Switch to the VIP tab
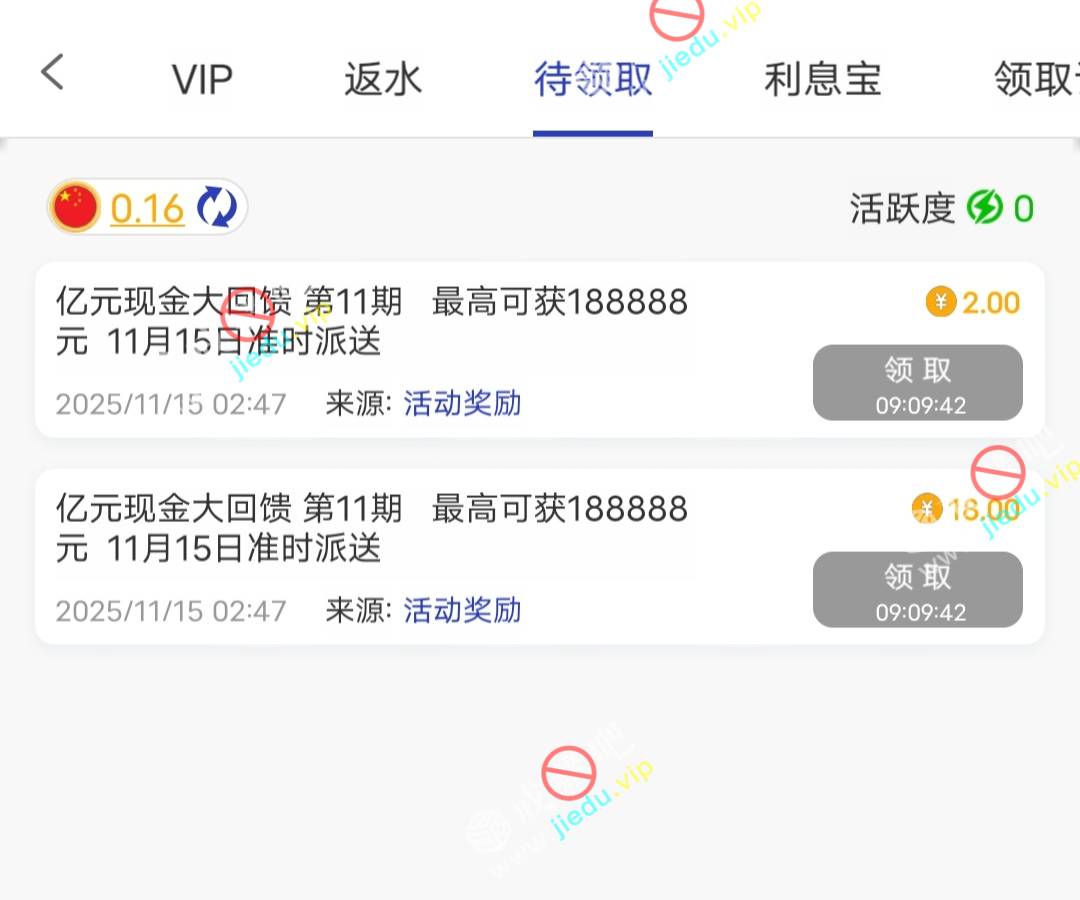Viewport: 1080px width, 900px height. 202,79
